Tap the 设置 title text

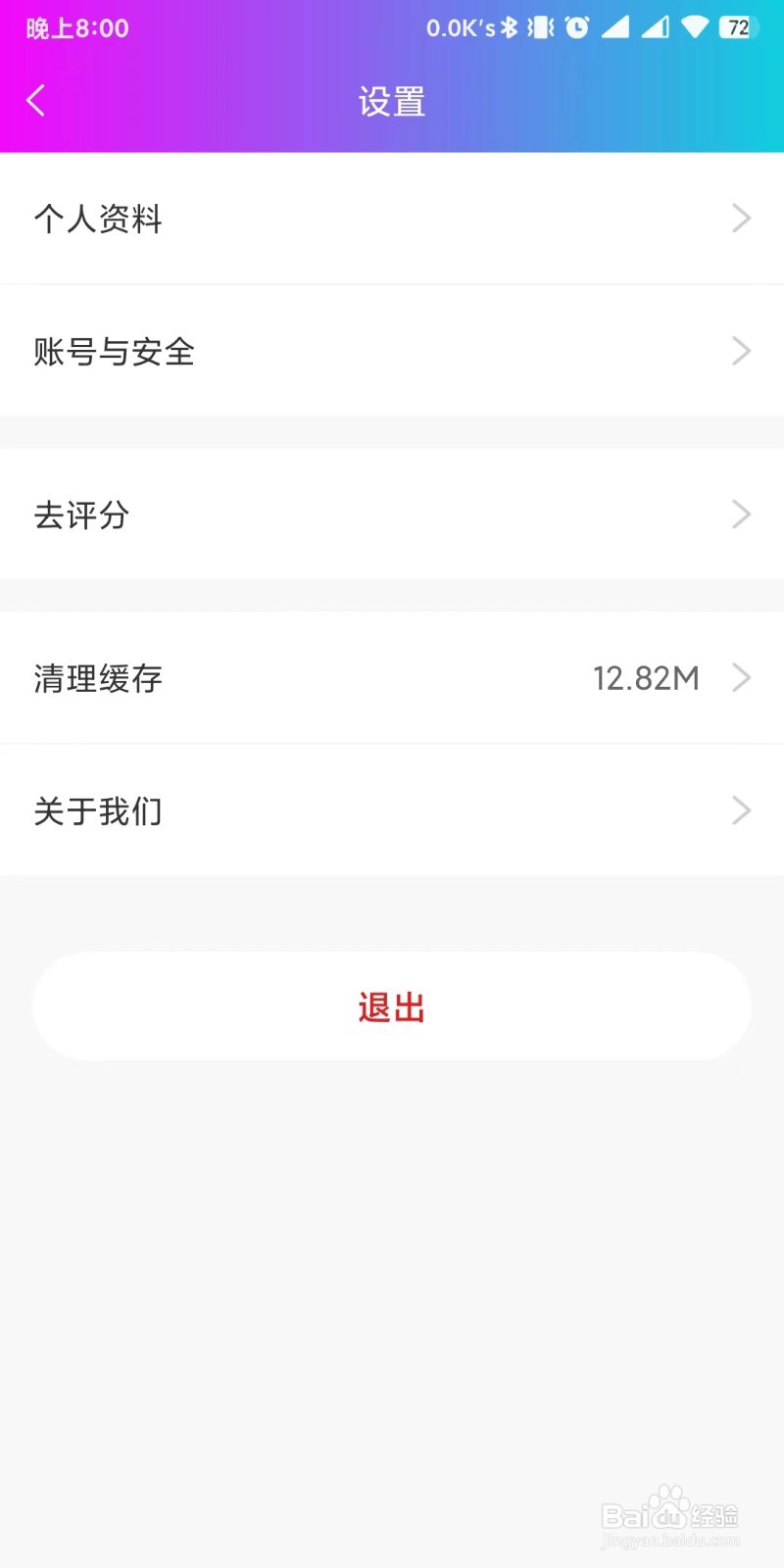point(391,101)
